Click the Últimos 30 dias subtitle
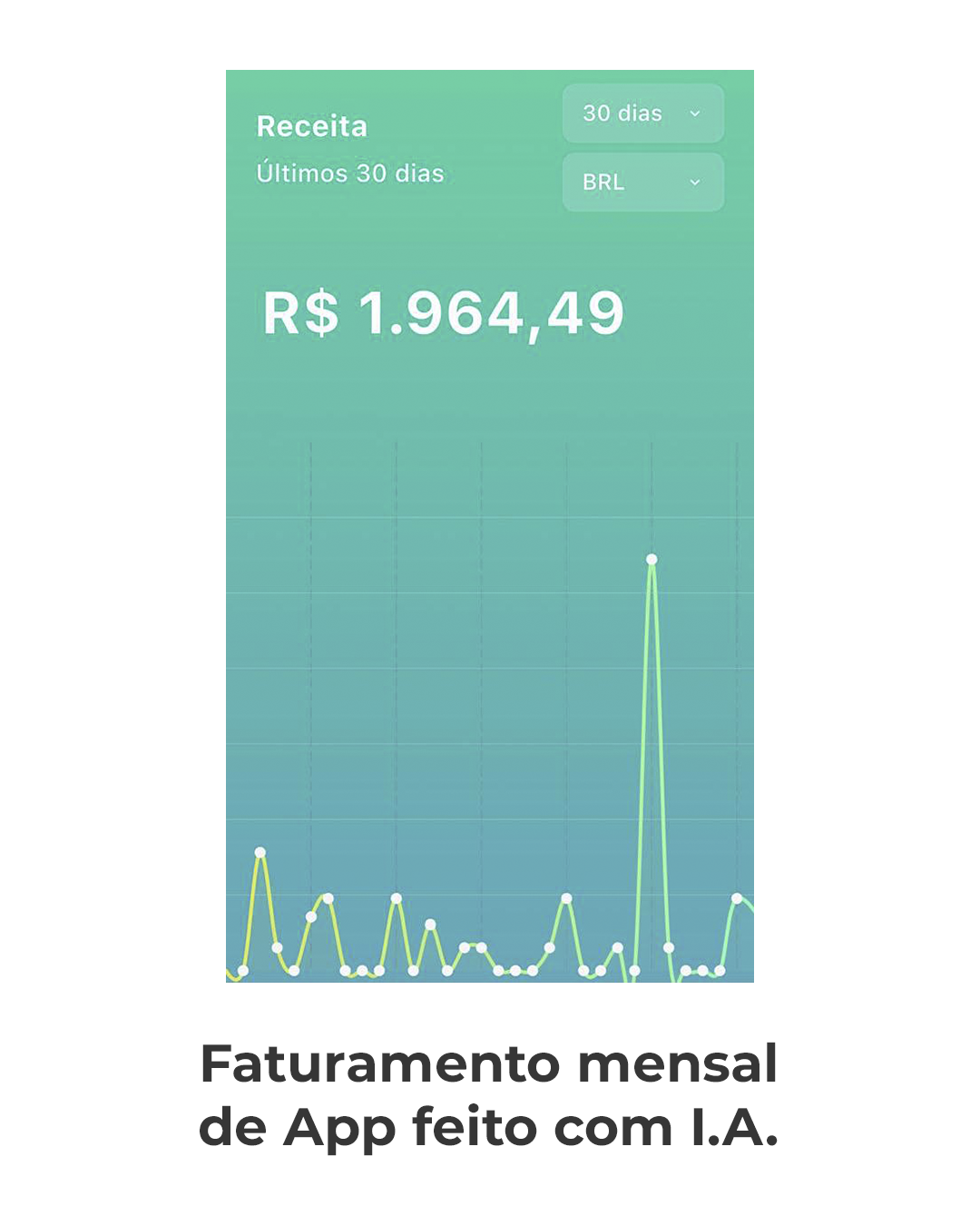Image resolution: width=980 pixels, height=1225 pixels. coord(350,172)
